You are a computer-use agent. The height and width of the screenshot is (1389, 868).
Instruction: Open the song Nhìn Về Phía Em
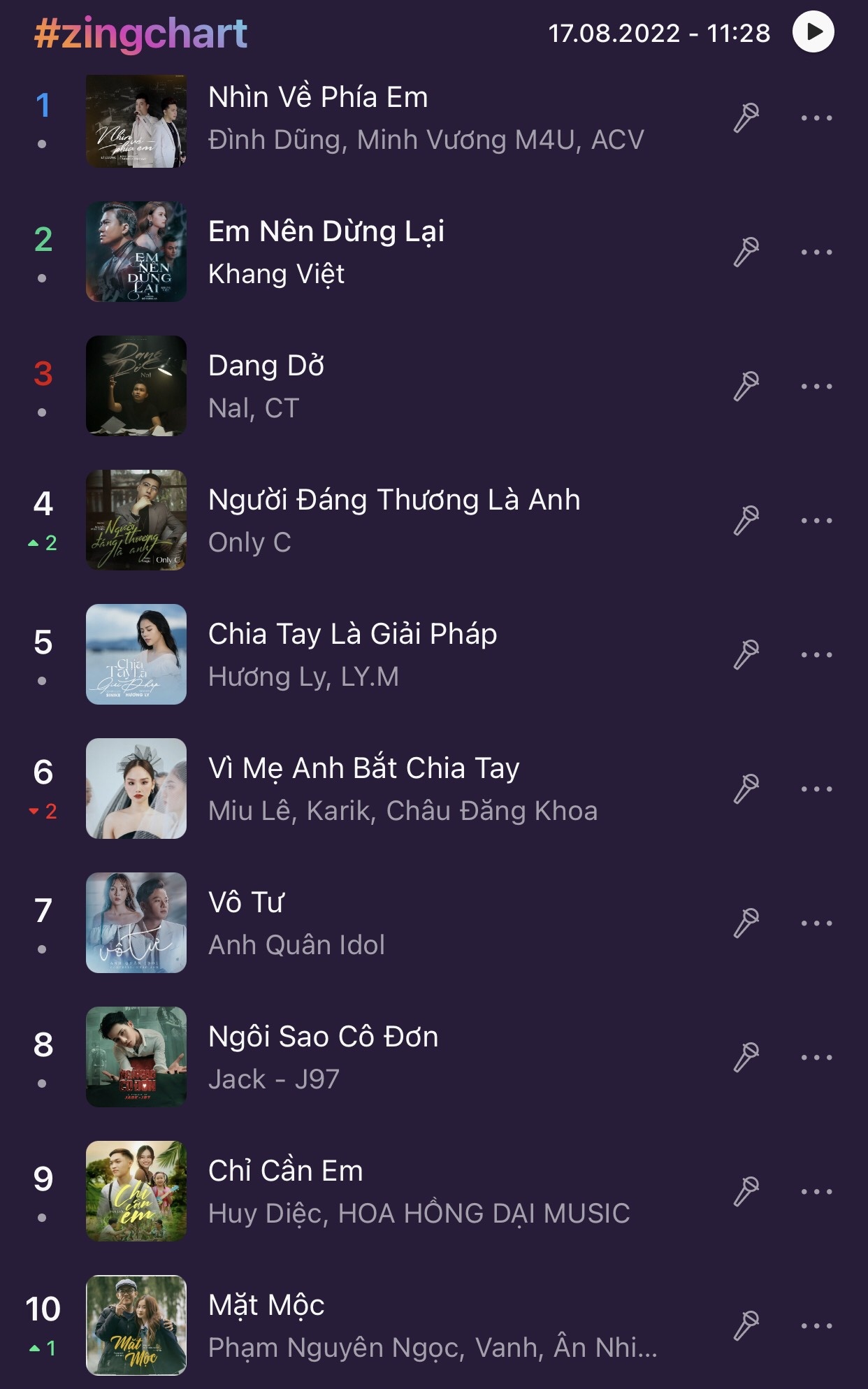pos(318,98)
